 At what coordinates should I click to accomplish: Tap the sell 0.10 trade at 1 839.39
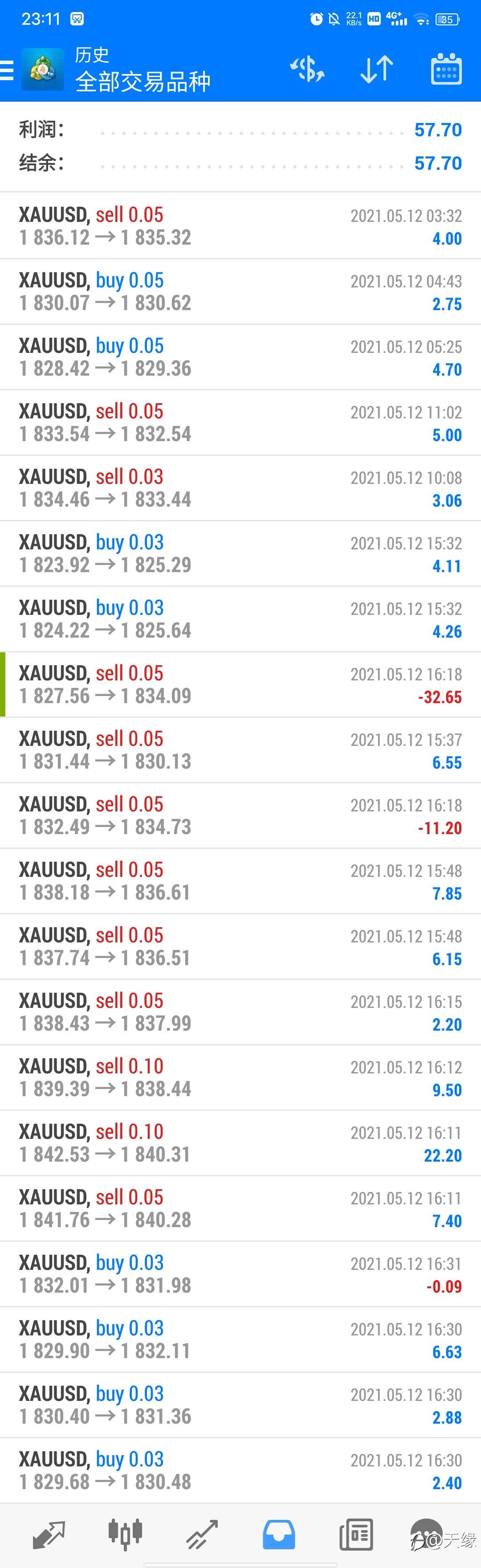(240, 1077)
